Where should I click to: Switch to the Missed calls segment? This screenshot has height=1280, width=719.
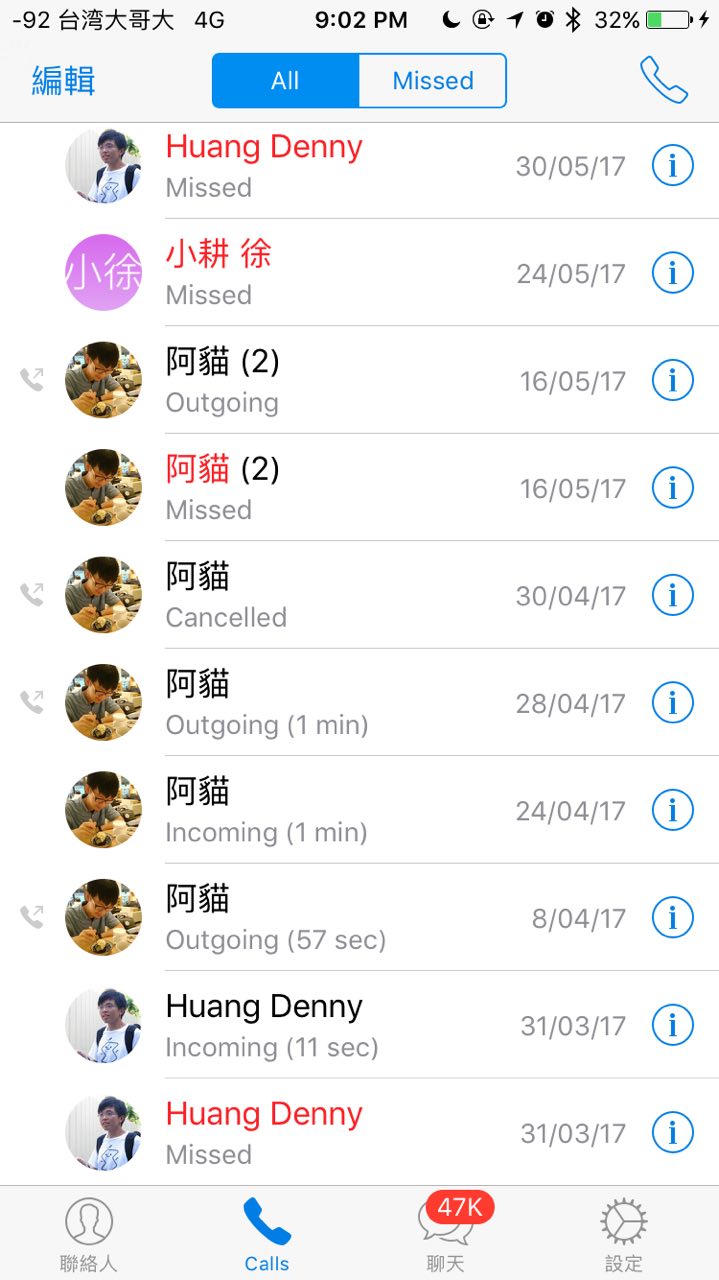pos(433,81)
